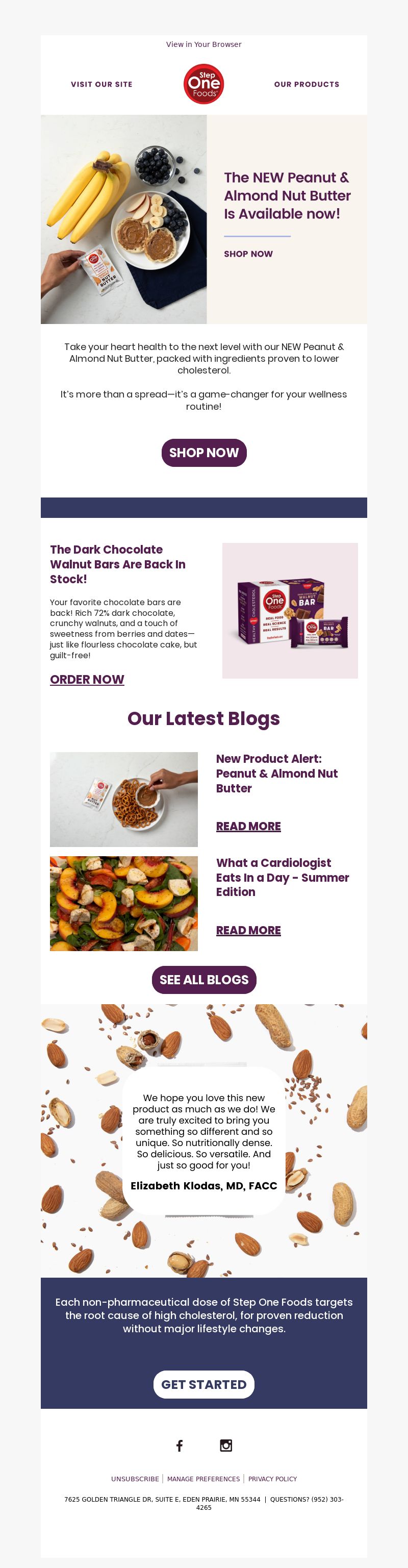Open the Facebook icon

180,1445
